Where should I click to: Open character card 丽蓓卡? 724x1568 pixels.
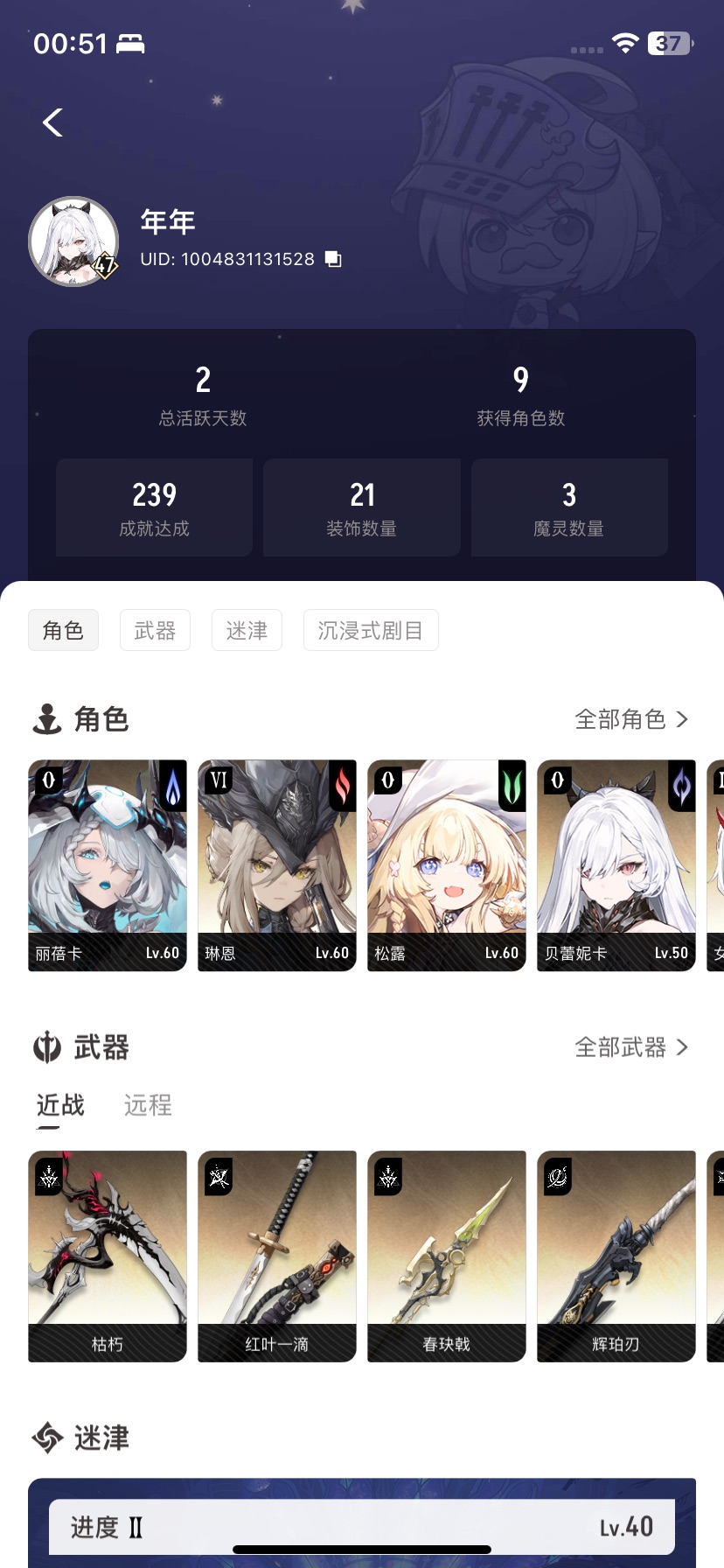[x=108, y=864]
